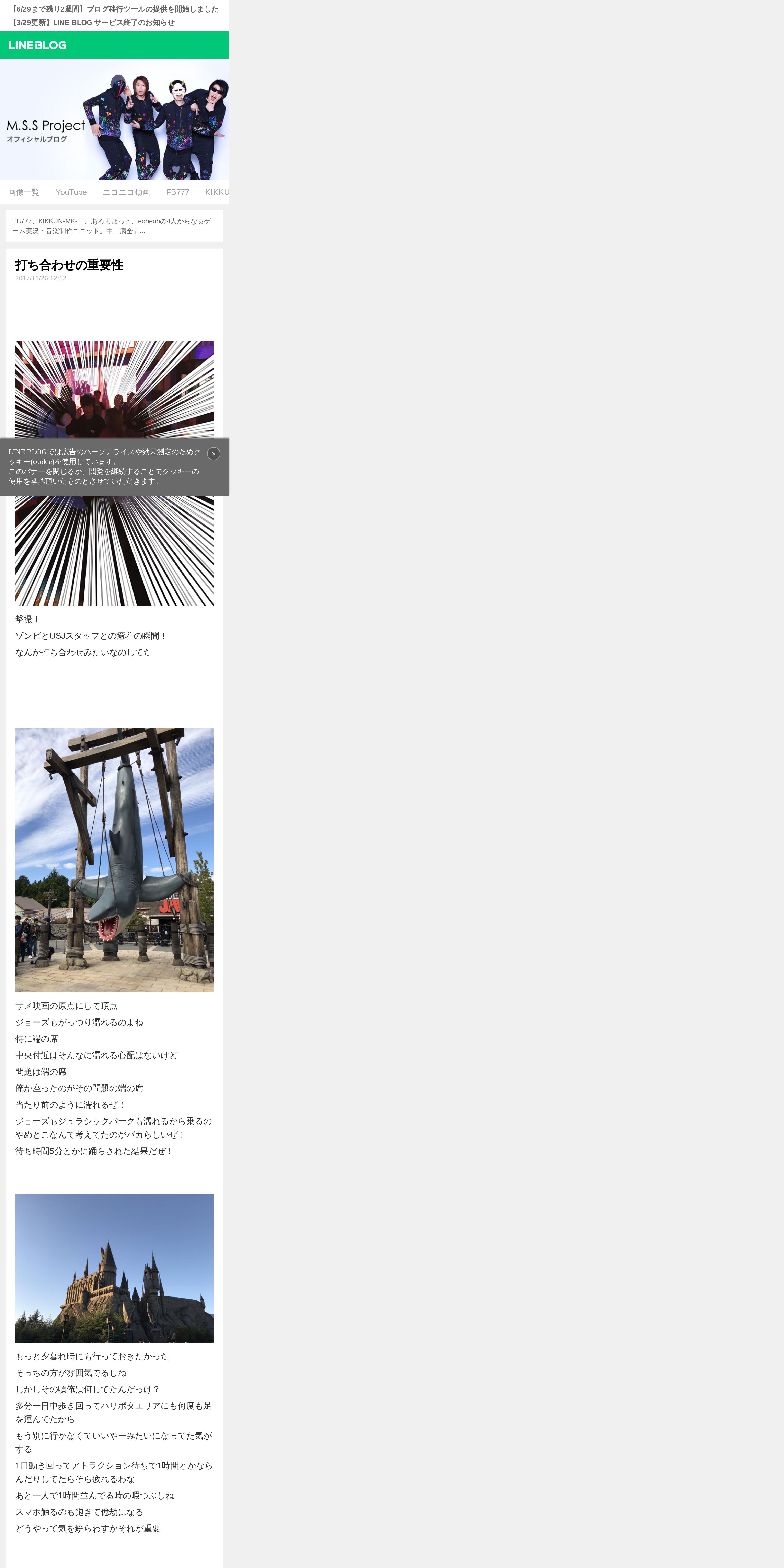The width and height of the screenshot is (784, 1568).
Task: Tap the LINE BLOG logo in the header
Action: [x=38, y=45]
